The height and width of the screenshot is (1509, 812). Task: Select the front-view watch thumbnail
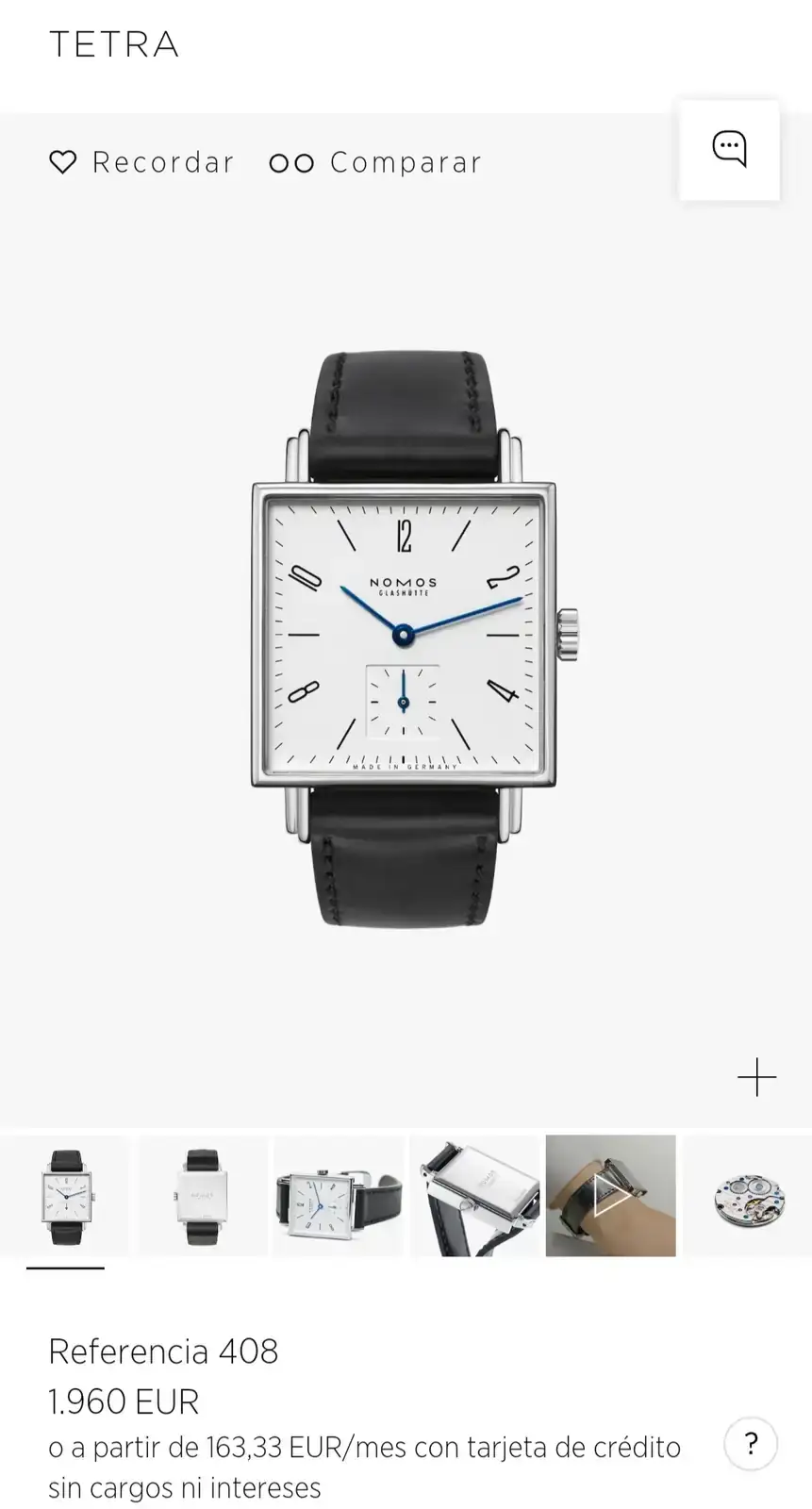[x=65, y=1196]
